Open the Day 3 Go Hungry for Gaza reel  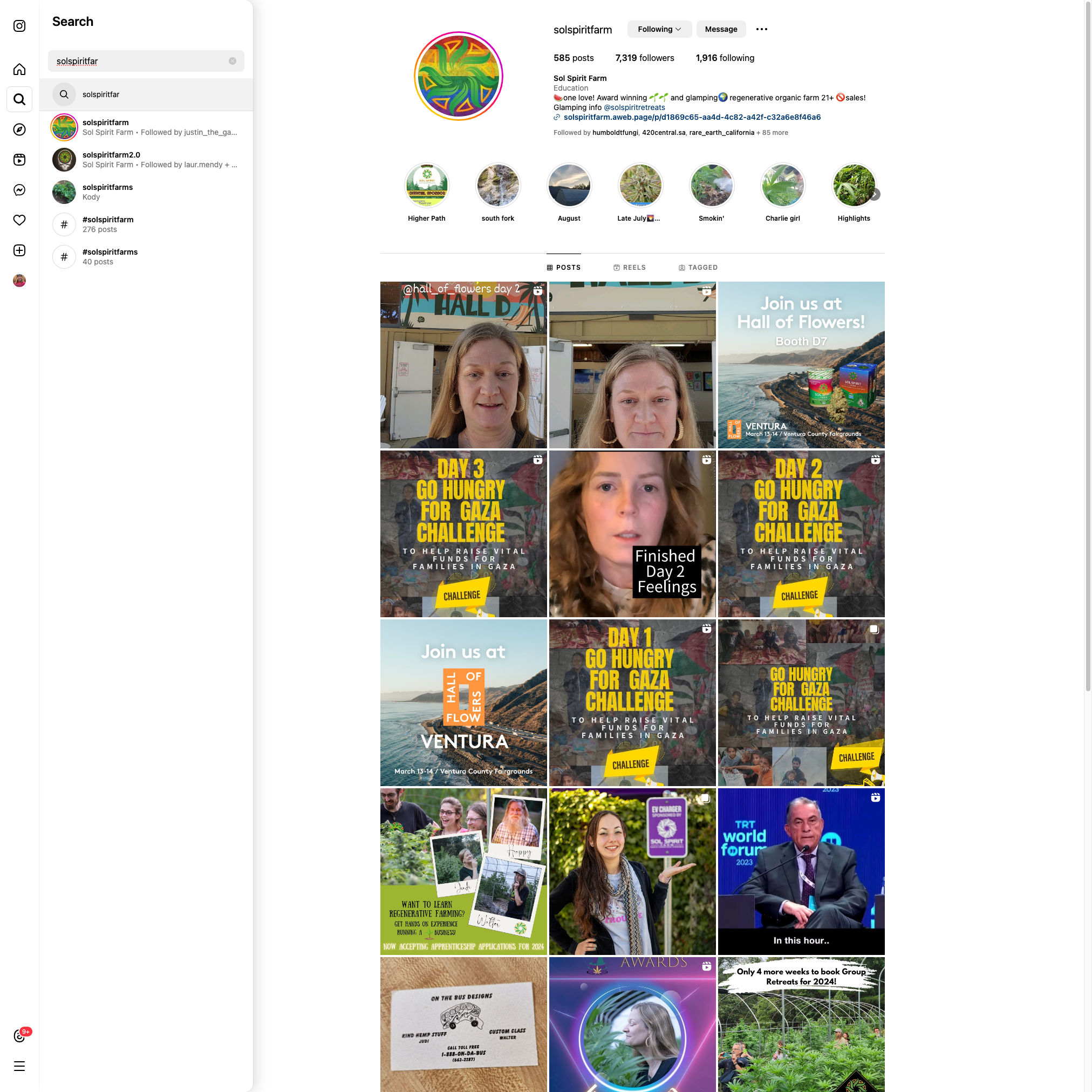pyautogui.click(x=463, y=534)
